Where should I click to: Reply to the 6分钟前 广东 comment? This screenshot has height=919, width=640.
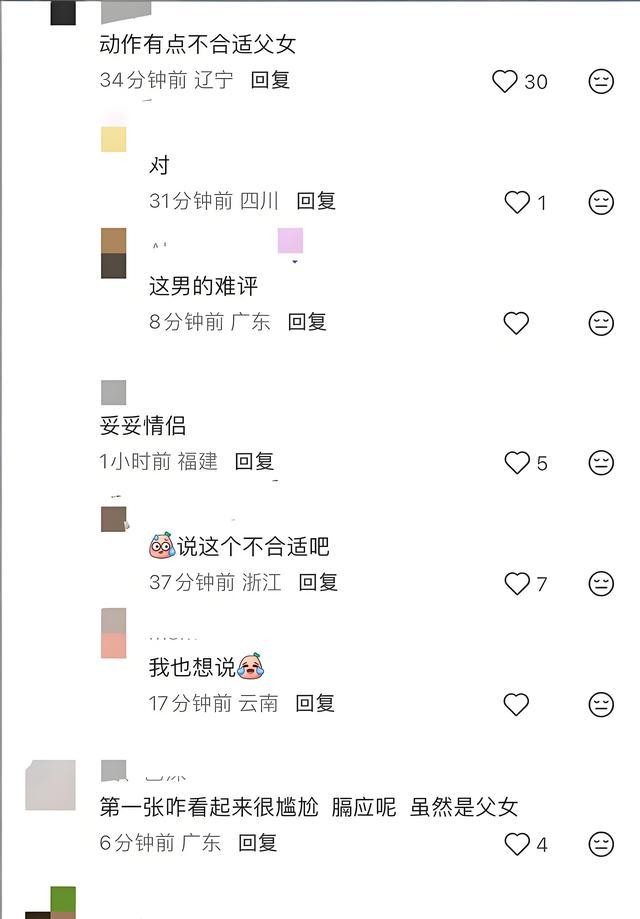click(x=257, y=843)
